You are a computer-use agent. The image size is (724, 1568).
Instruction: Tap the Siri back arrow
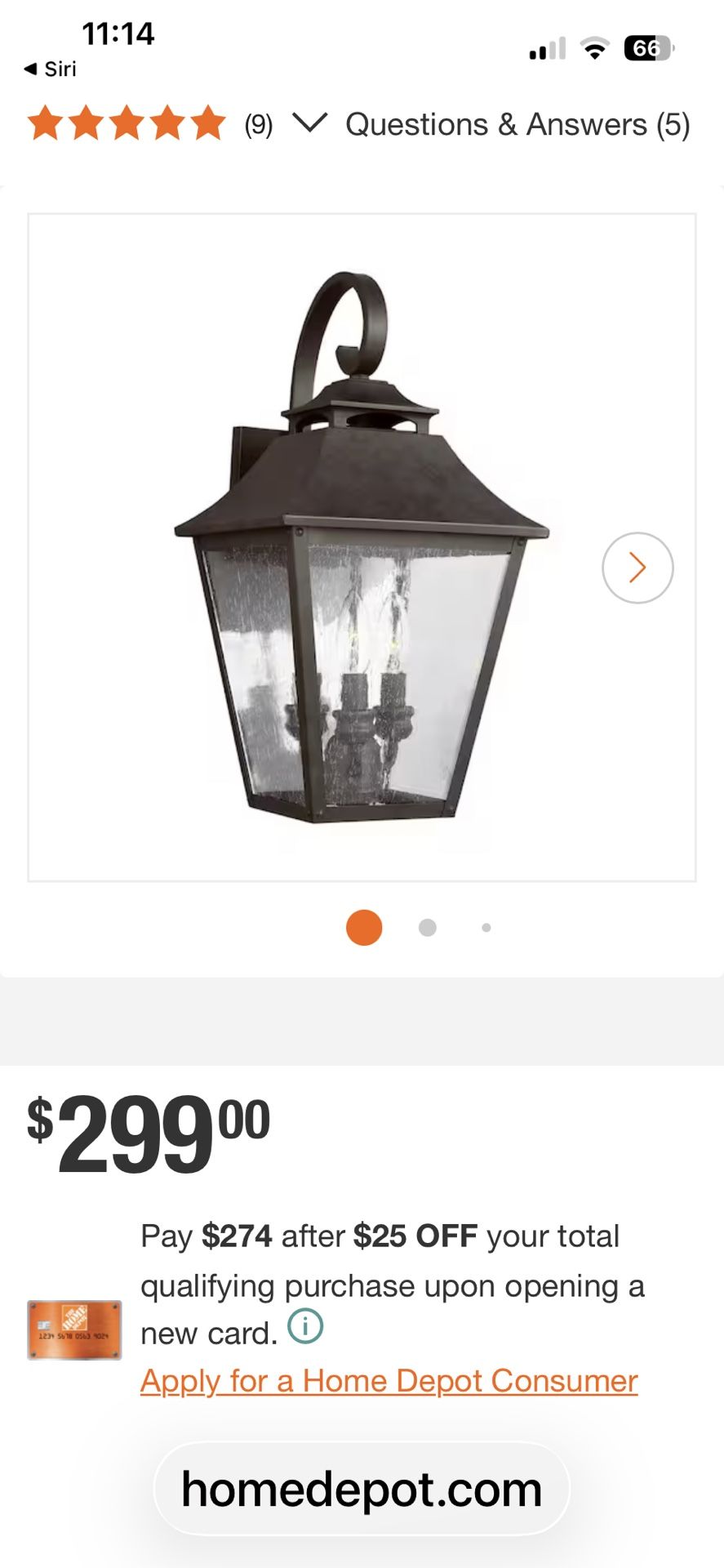coord(51,69)
